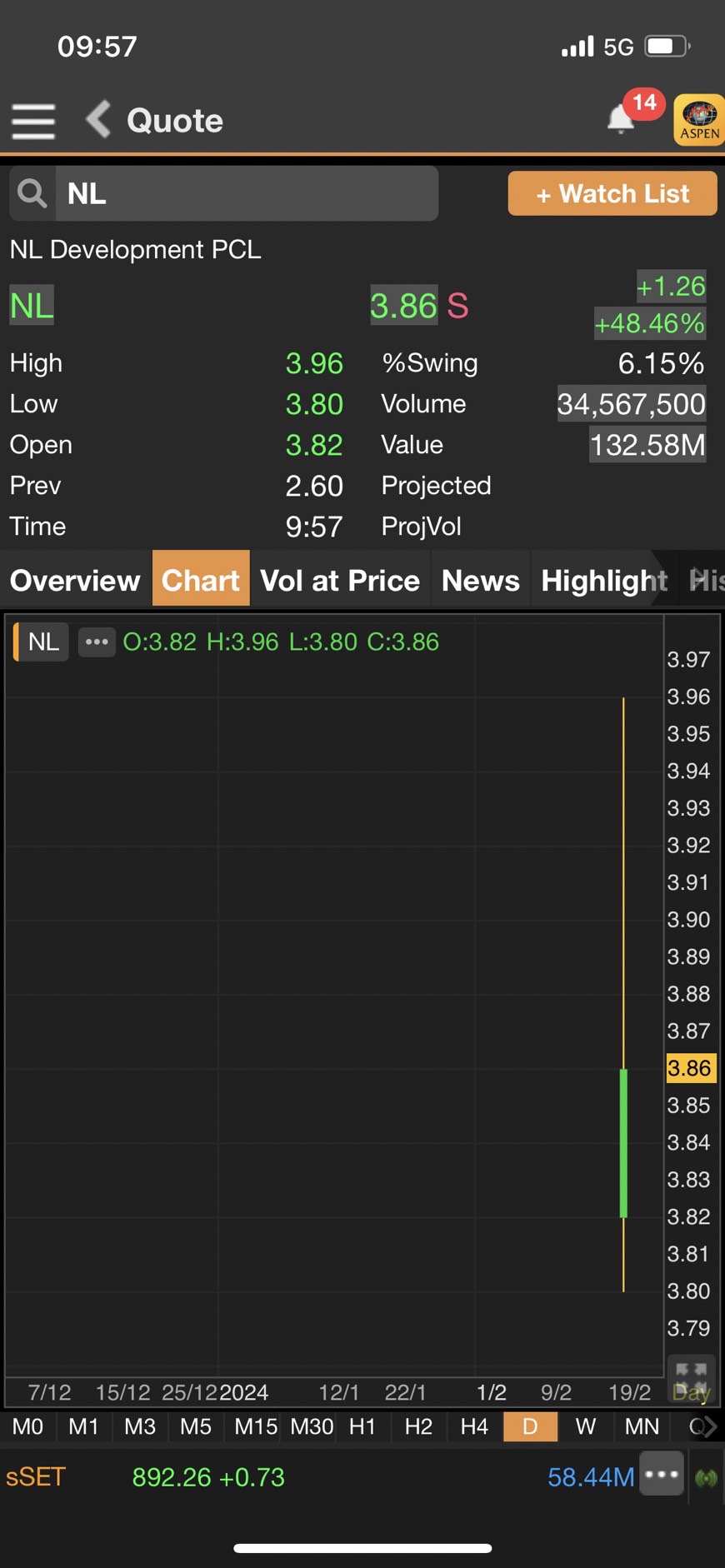The height and width of the screenshot is (1568, 725).
Task: Open the News tab
Action: click(x=480, y=580)
